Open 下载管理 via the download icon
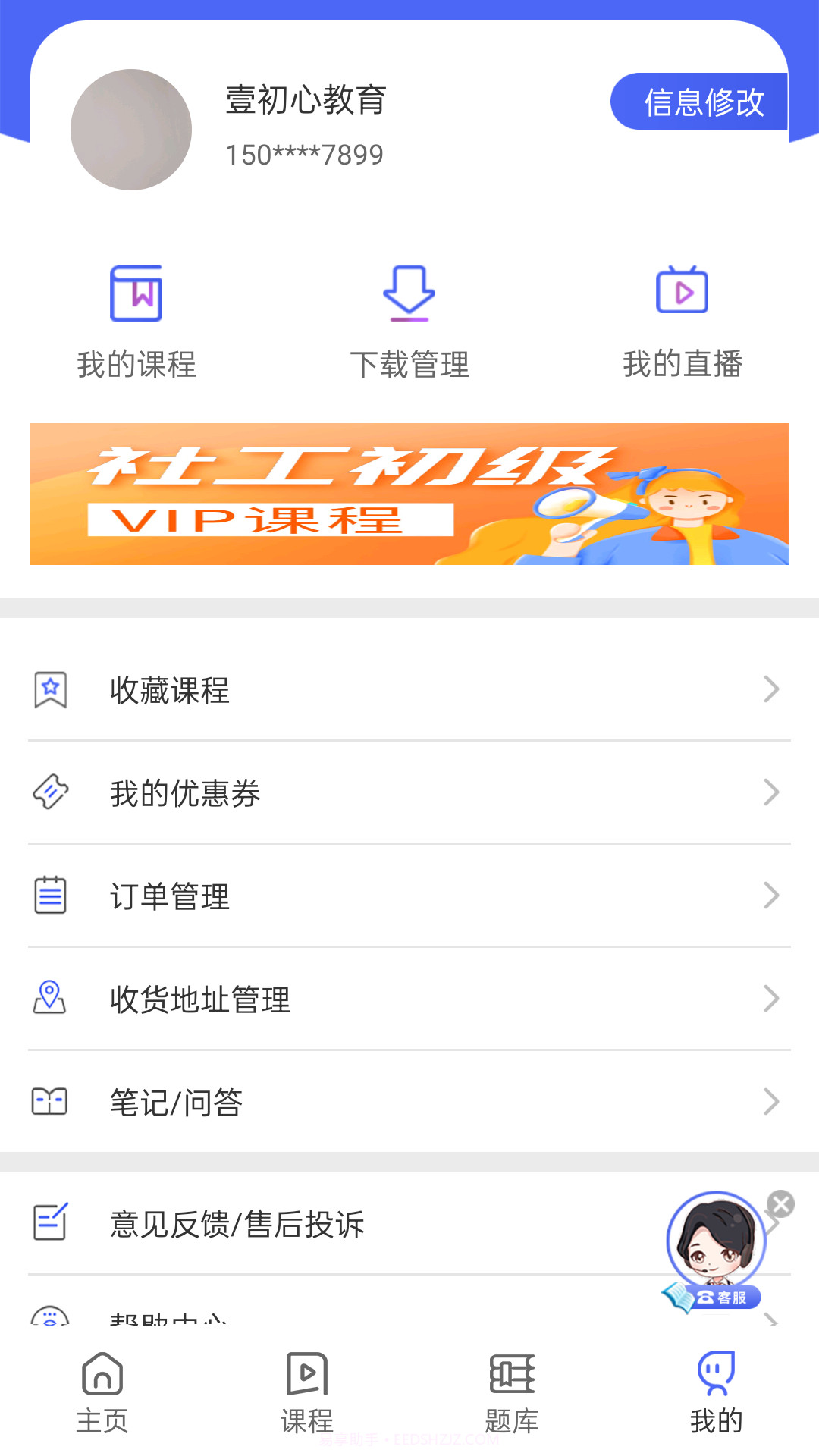819x1456 pixels. (x=409, y=295)
